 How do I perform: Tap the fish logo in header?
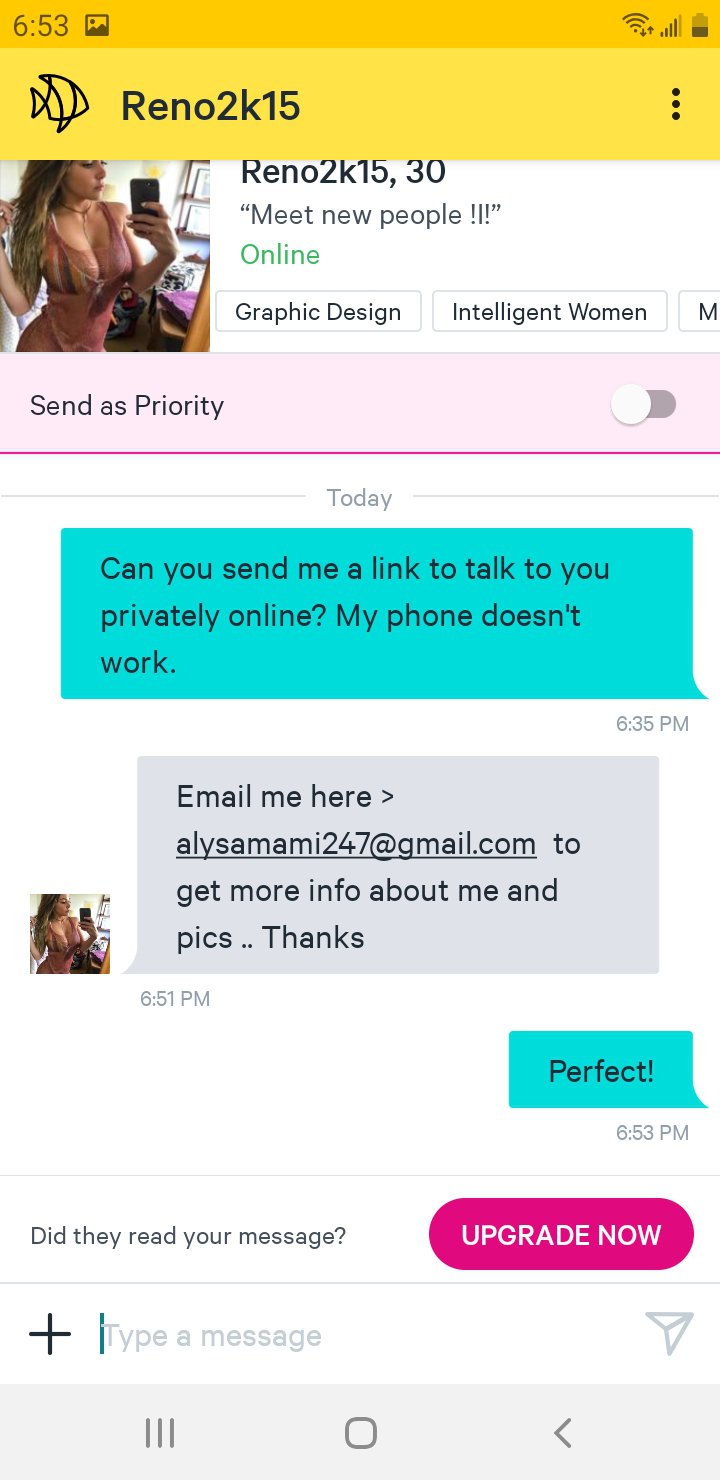tap(59, 104)
